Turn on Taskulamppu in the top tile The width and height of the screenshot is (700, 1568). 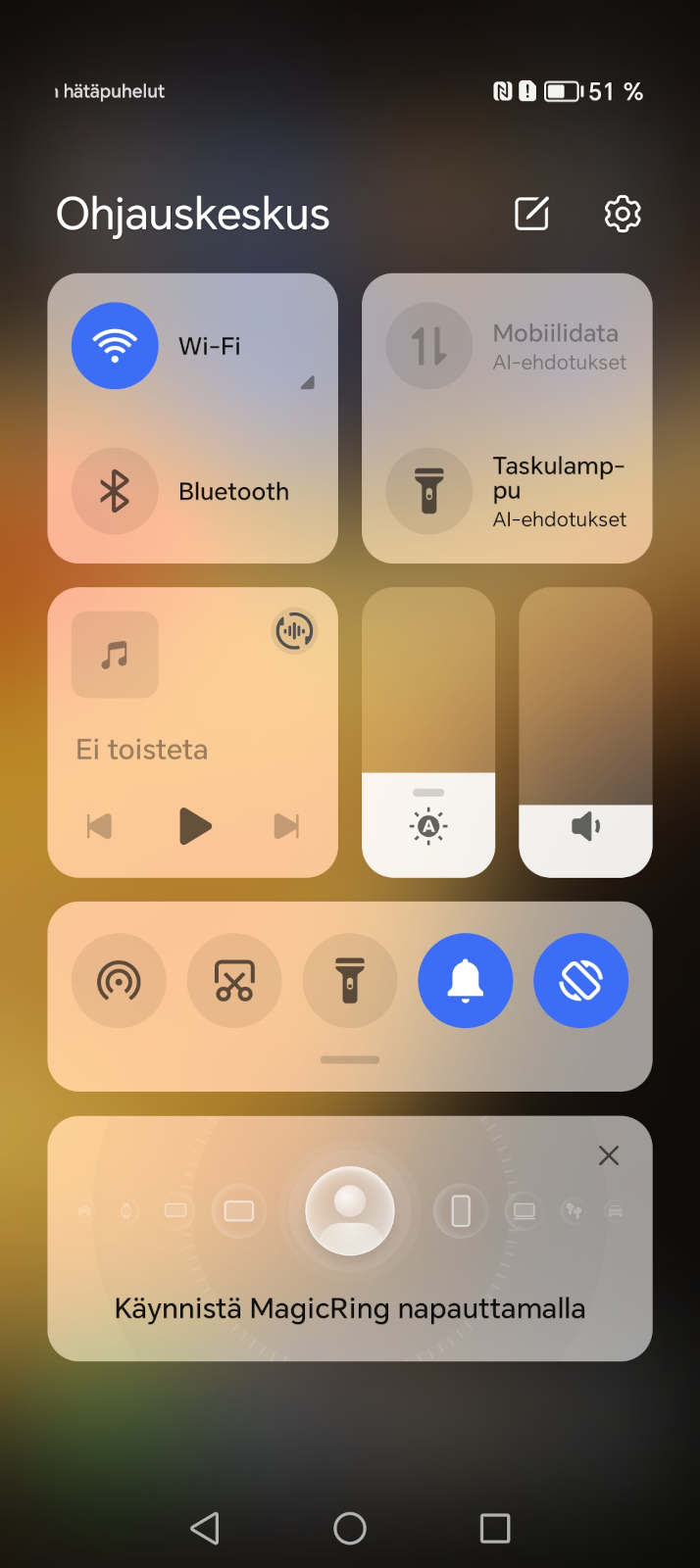[429, 491]
